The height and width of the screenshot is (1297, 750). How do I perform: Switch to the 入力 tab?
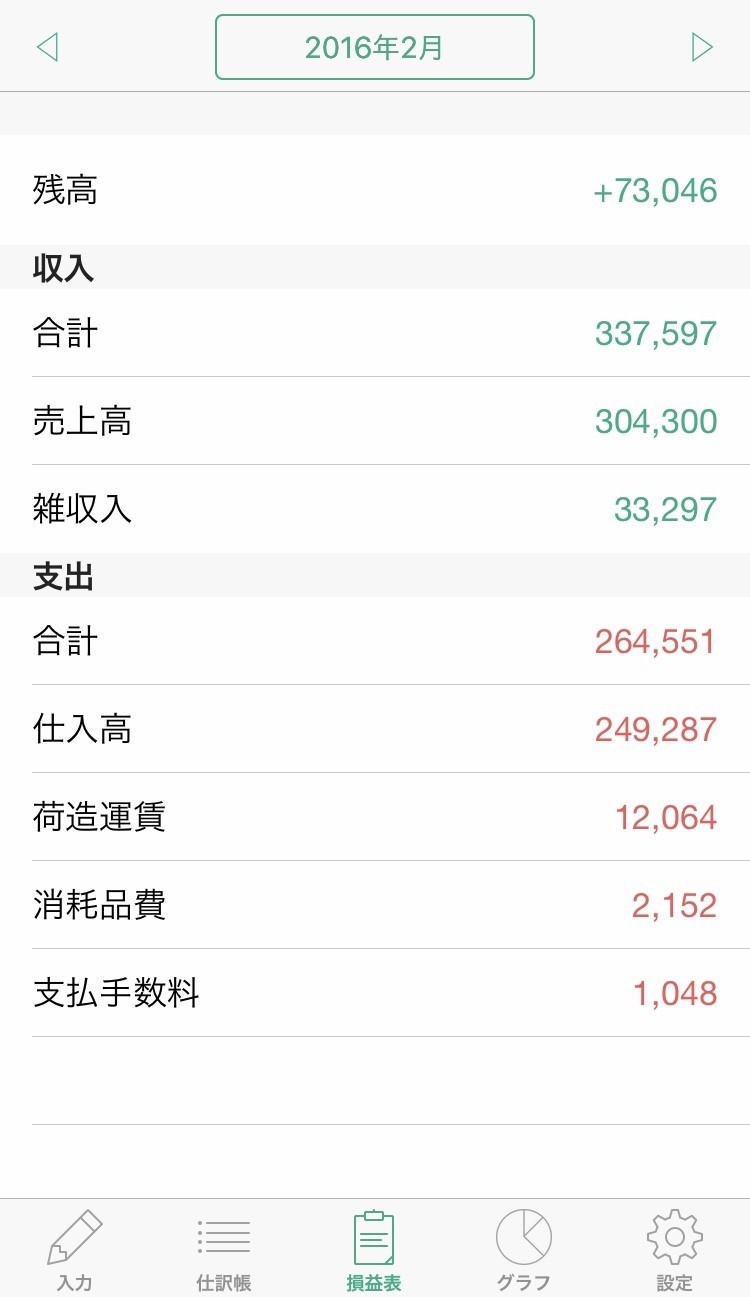point(75,1249)
